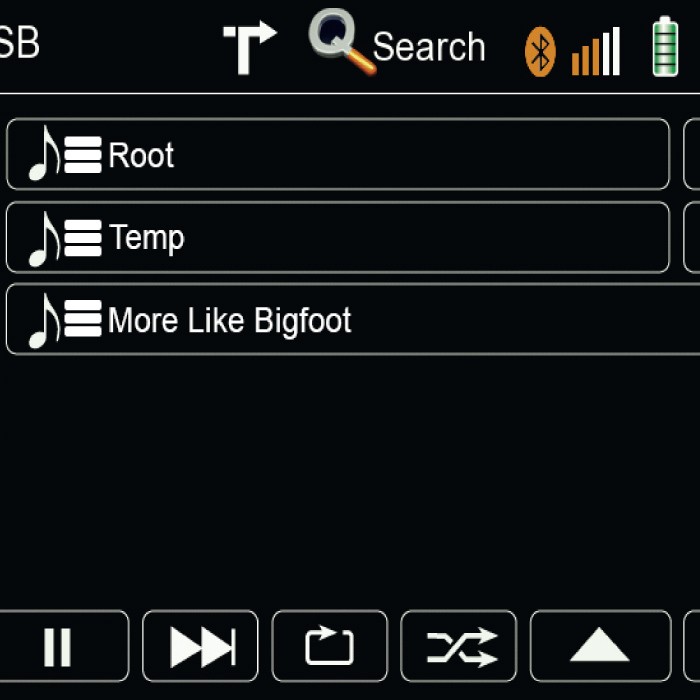Tap the navigation sign icon

tap(248, 46)
